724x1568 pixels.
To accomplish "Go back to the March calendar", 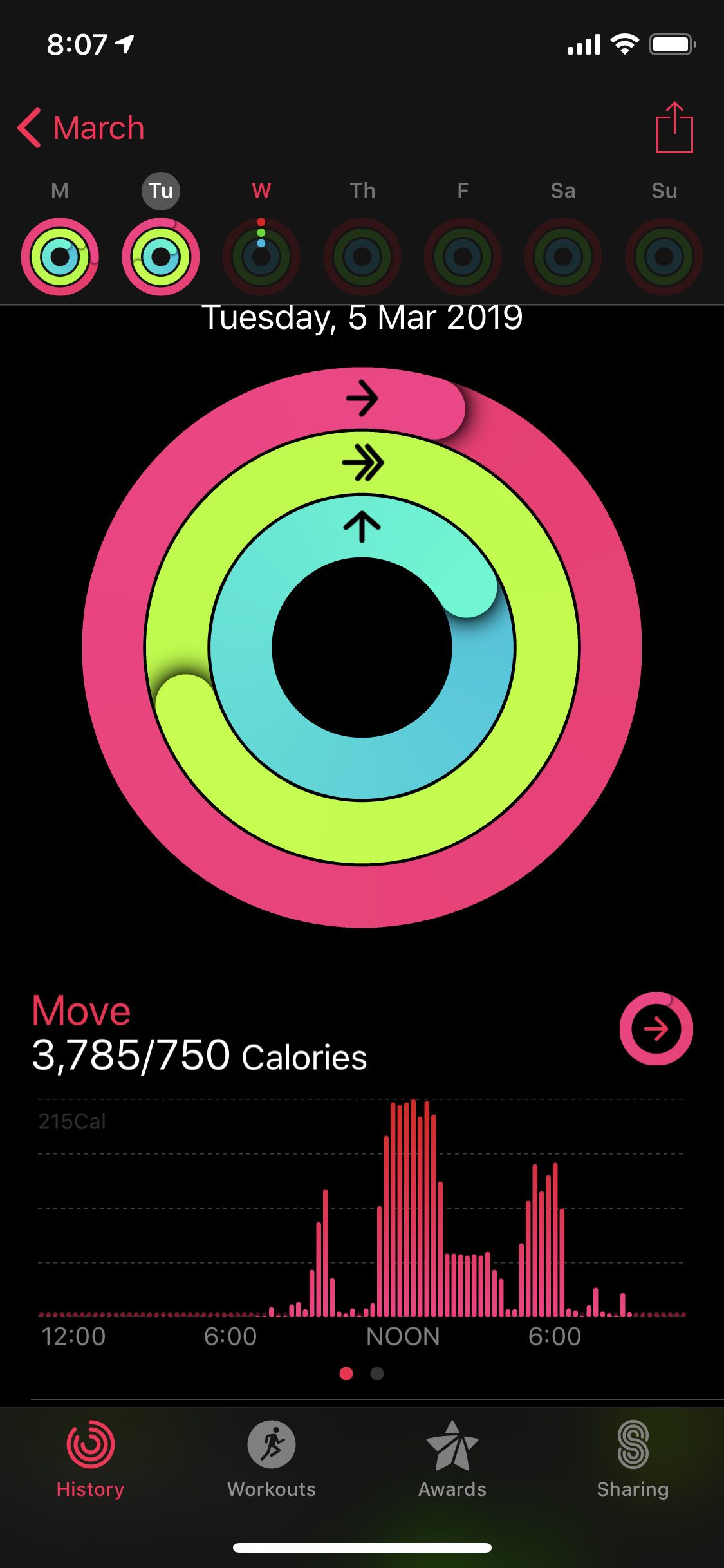I will point(81,128).
